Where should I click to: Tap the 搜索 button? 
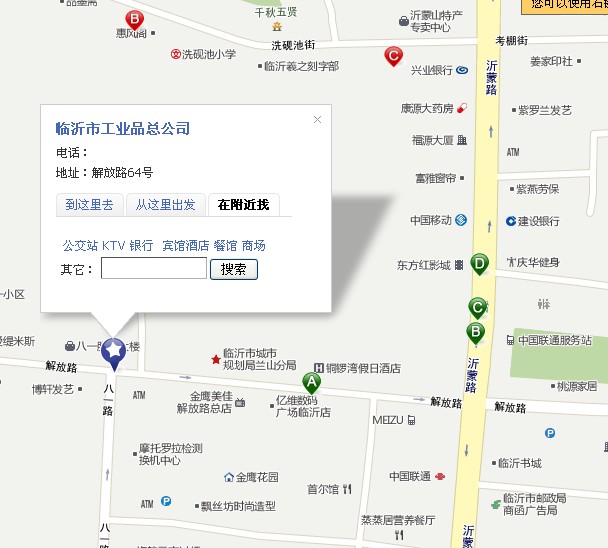pyautogui.click(x=234, y=269)
